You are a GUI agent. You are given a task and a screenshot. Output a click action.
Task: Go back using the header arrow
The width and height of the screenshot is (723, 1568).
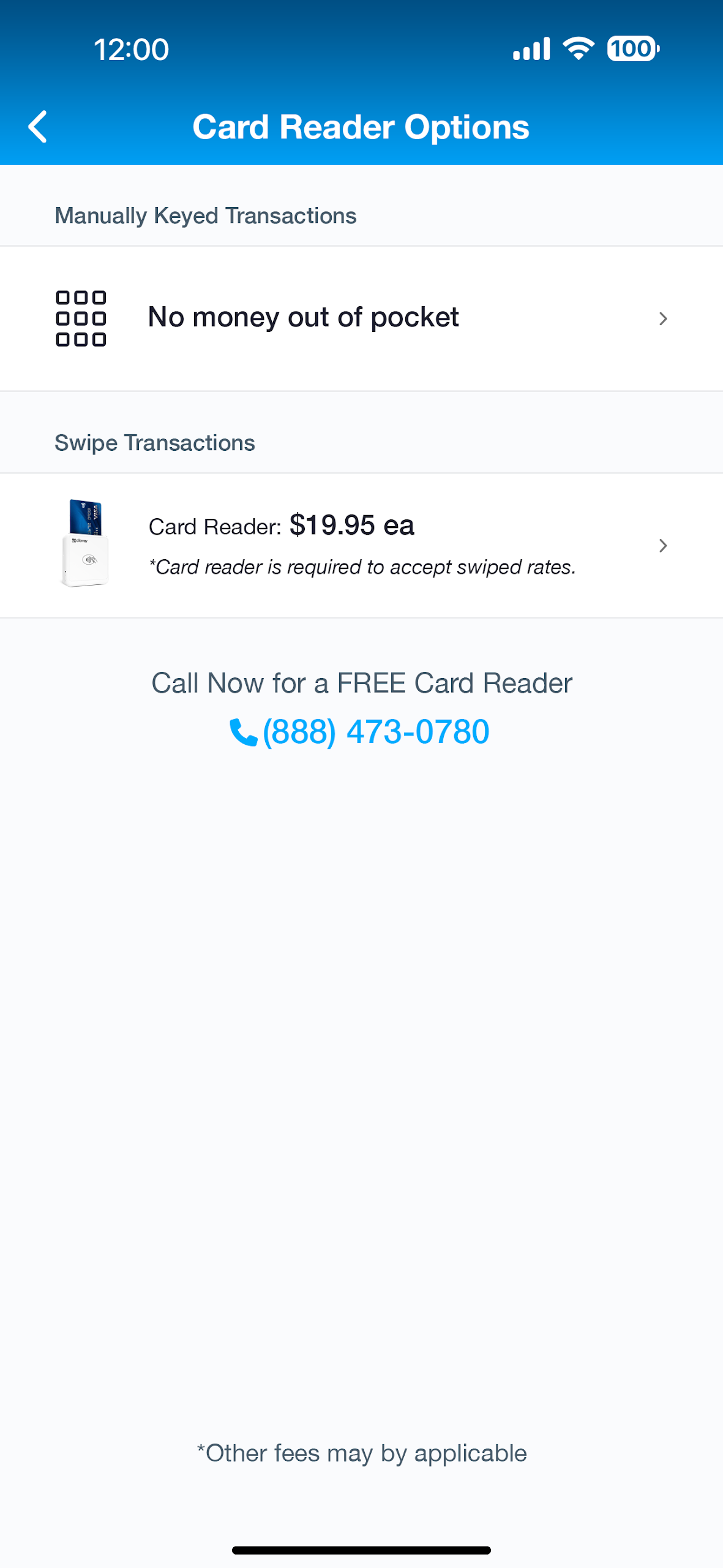click(x=38, y=127)
